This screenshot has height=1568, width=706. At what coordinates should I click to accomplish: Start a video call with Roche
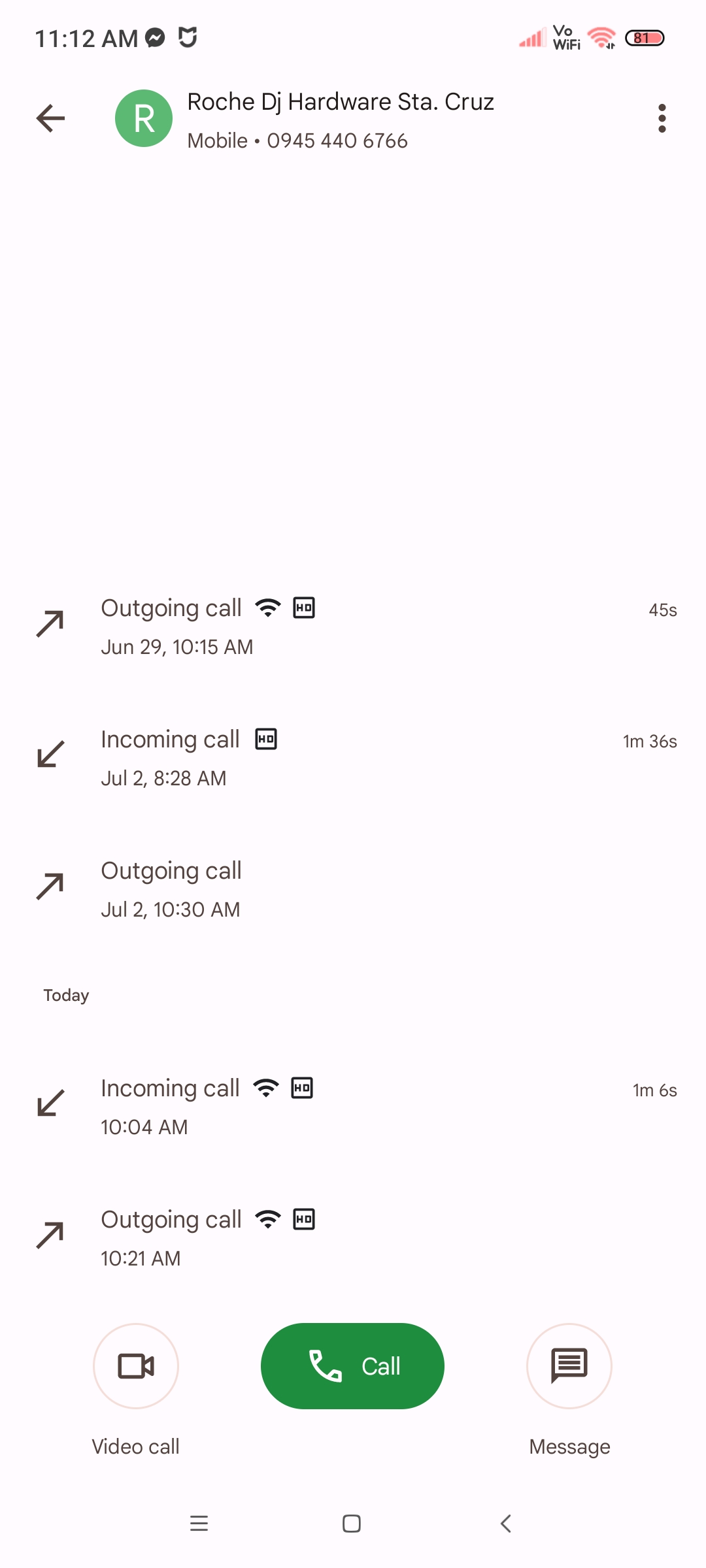[x=136, y=1366]
